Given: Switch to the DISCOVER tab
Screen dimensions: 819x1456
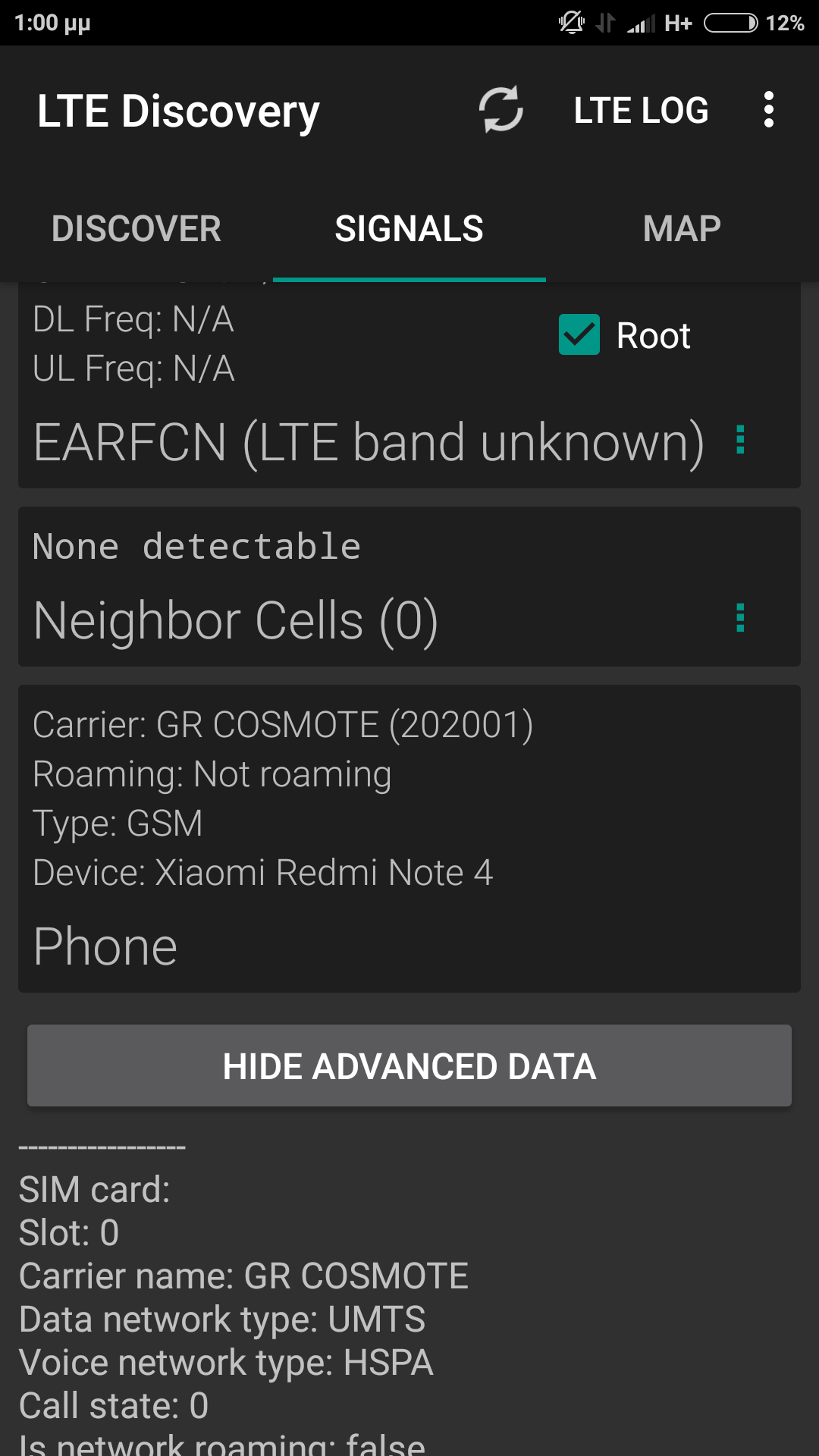Looking at the screenshot, I should 136,229.
